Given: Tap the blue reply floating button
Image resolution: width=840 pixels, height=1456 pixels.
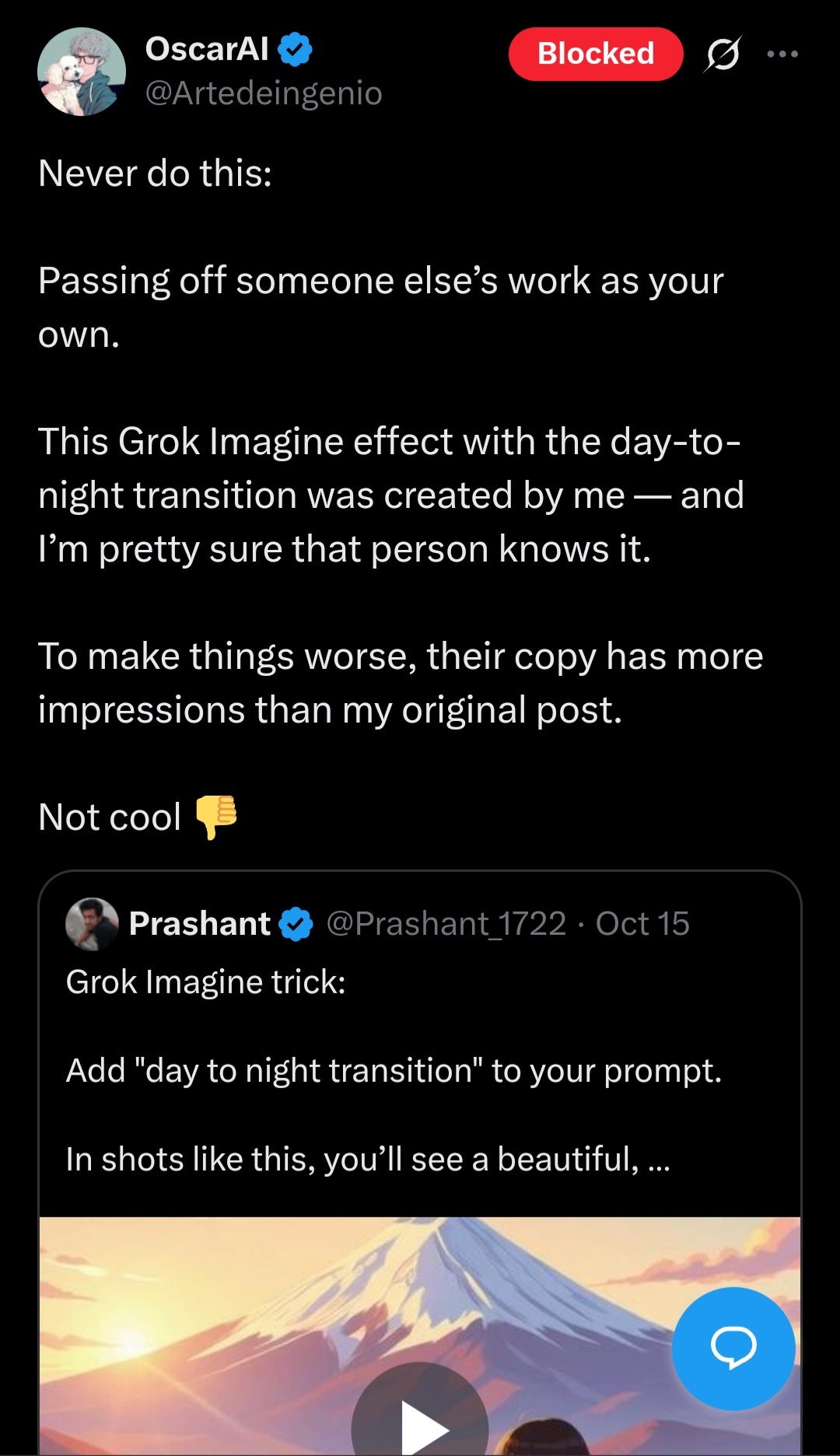Looking at the screenshot, I should coord(733,1348).
